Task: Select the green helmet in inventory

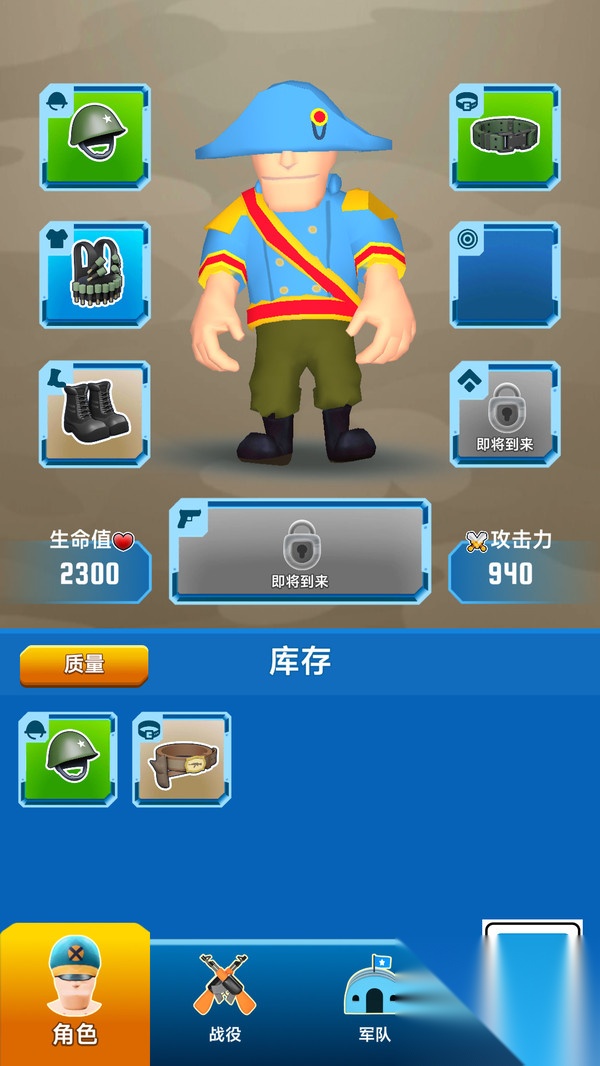Action: (68, 759)
